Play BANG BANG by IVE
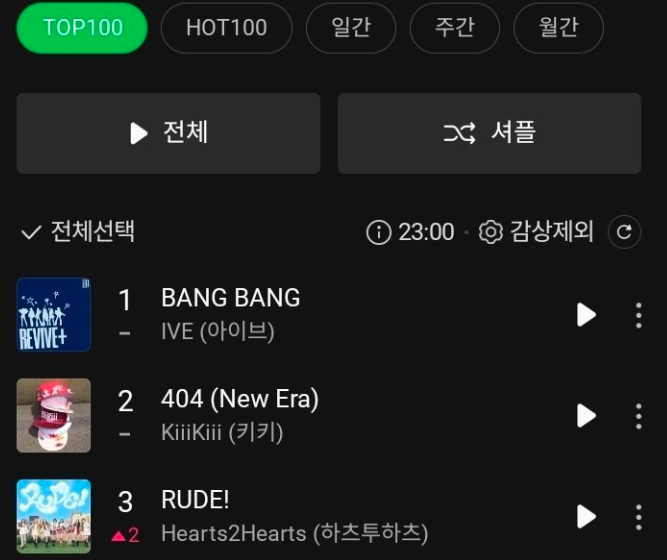Image resolution: width=667 pixels, height=560 pixels. coord(586,315)
